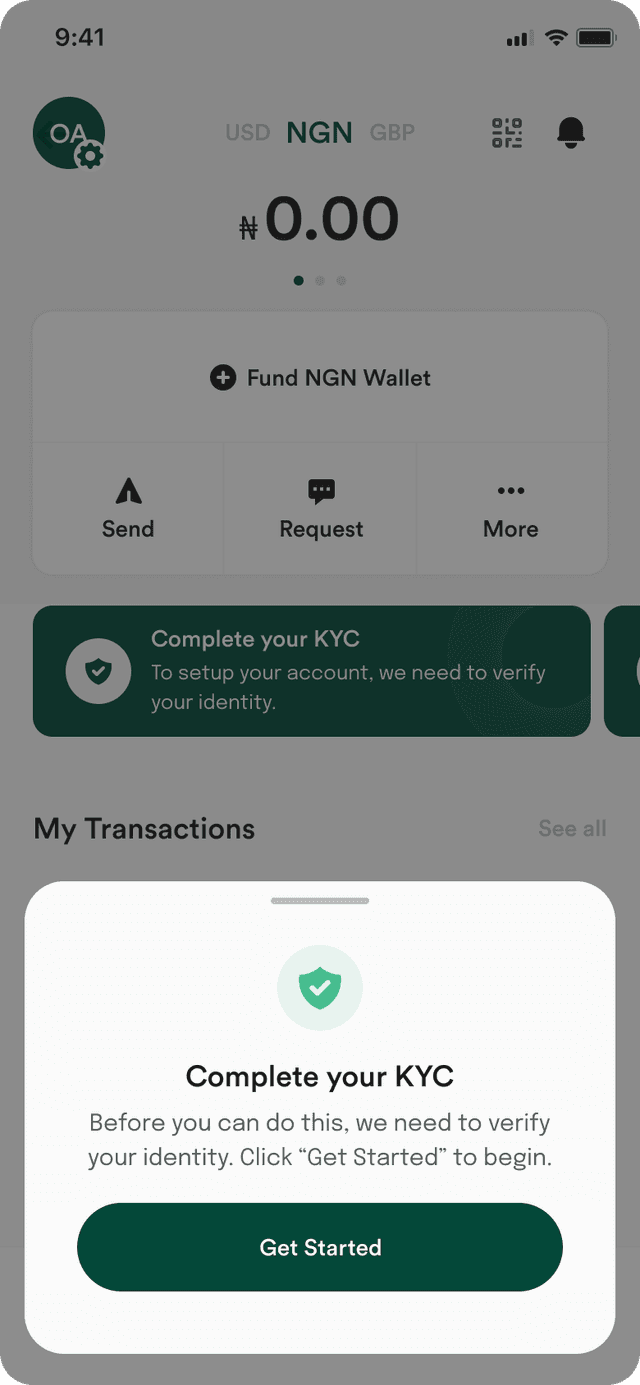The width and height of the screenshot is (640, 1385).
Task: Request money from someone
Action: pos(321,509)
